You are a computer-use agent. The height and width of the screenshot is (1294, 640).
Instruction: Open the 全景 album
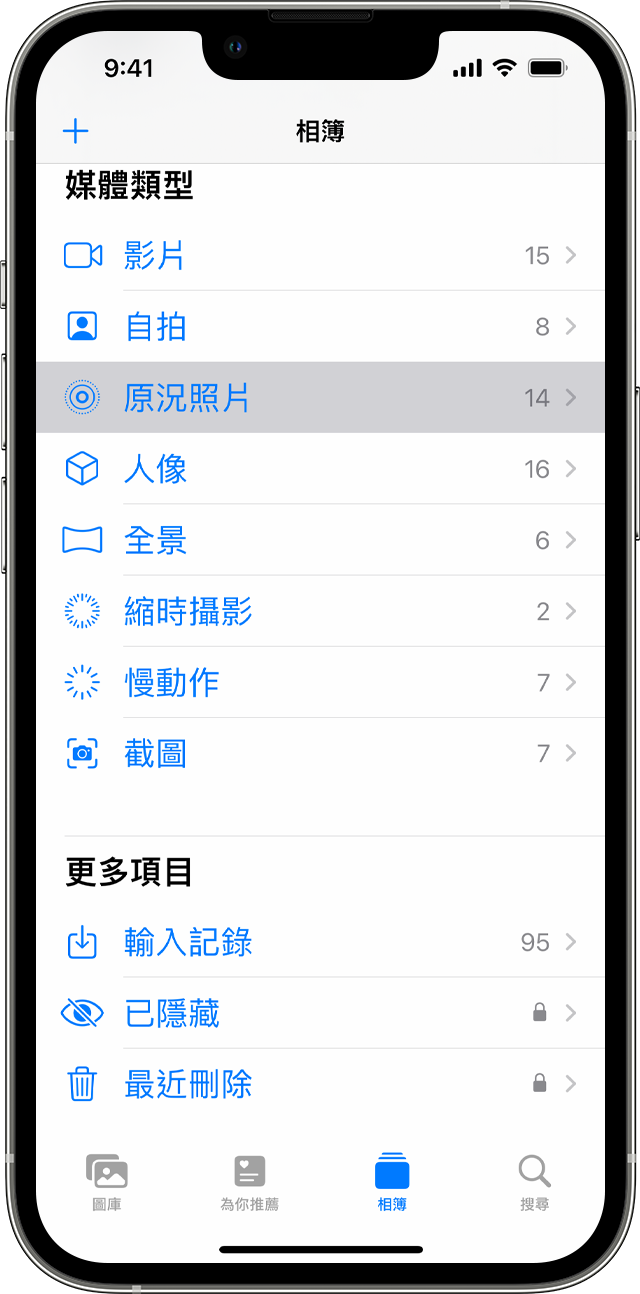320,540
